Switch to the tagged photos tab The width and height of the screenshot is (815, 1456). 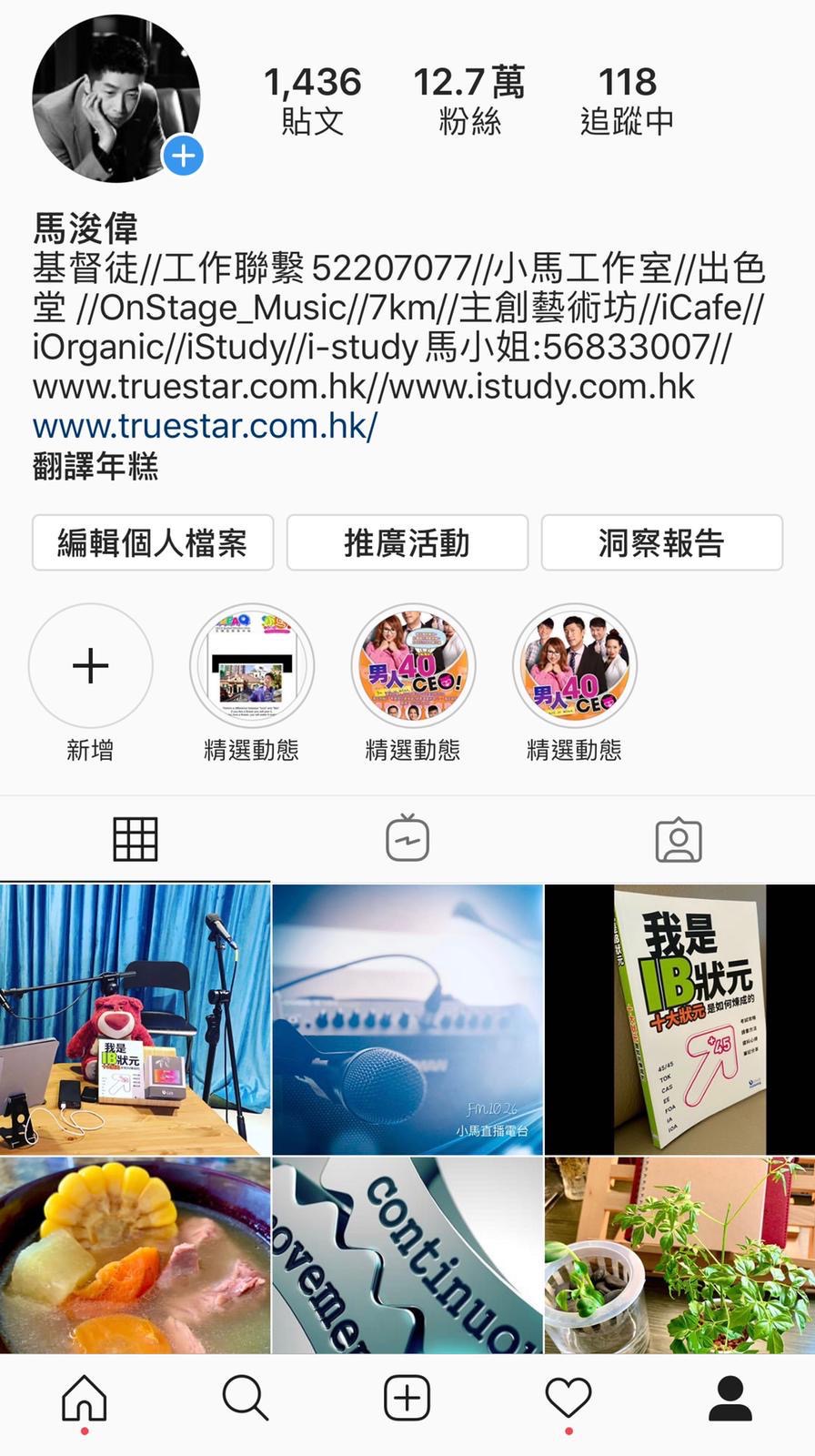pyautogui.click(x=679, y=839)
